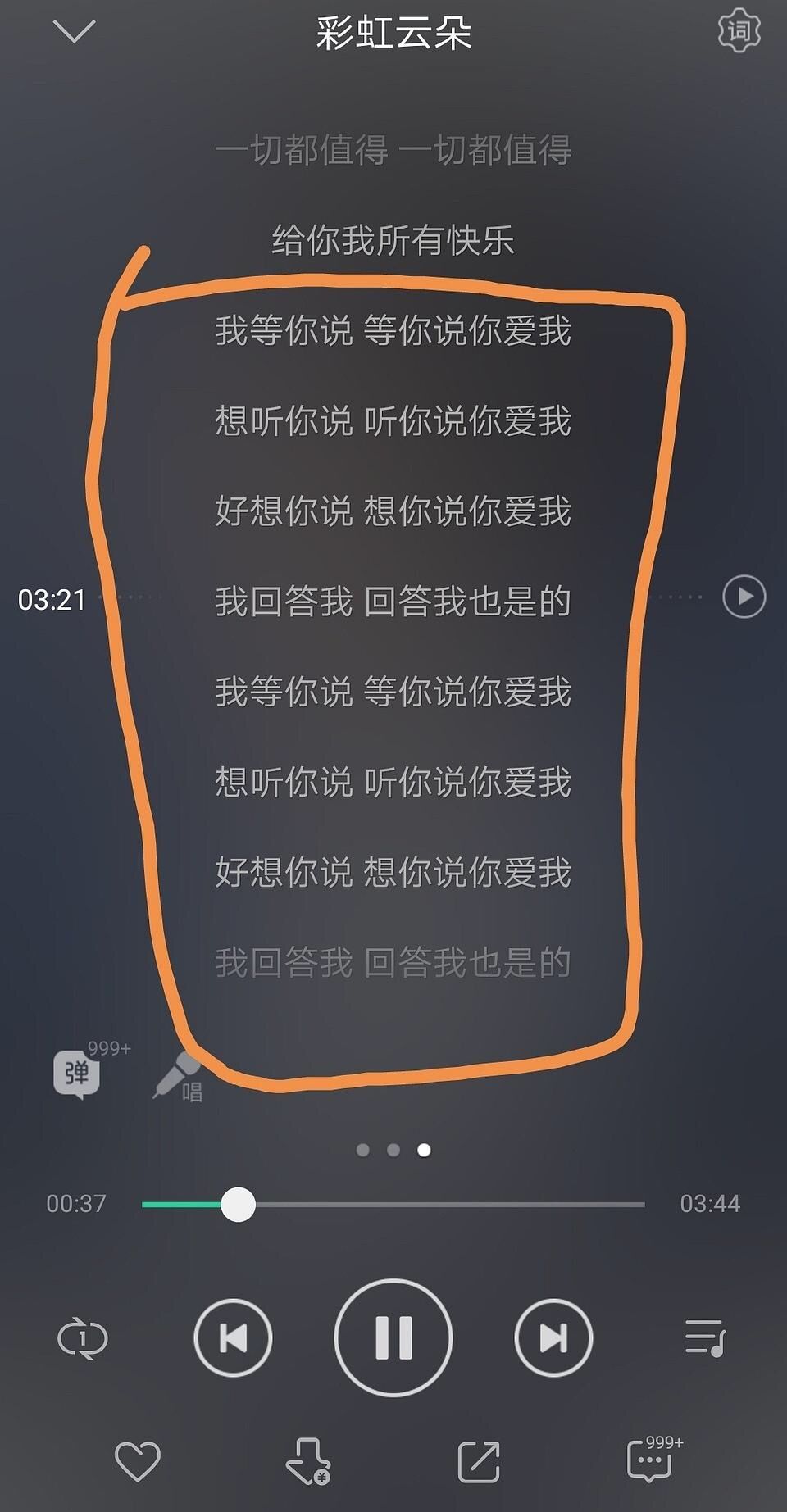This screenshot has height=1512, width=787.
Task: Open the 999+ comments
Action: [x=650, y=1460]
